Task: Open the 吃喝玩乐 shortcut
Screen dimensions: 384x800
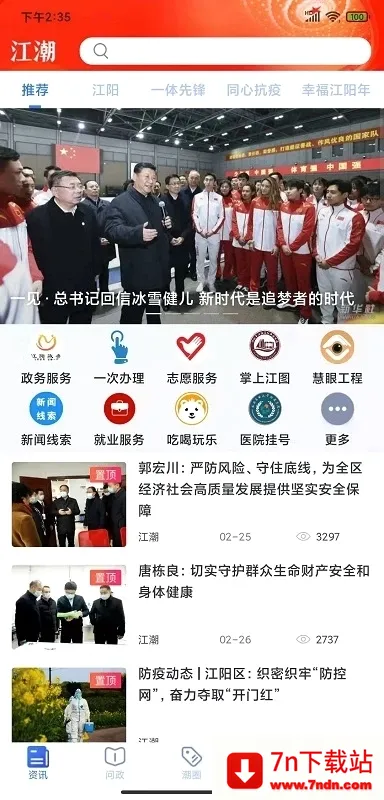Action: 192,419
